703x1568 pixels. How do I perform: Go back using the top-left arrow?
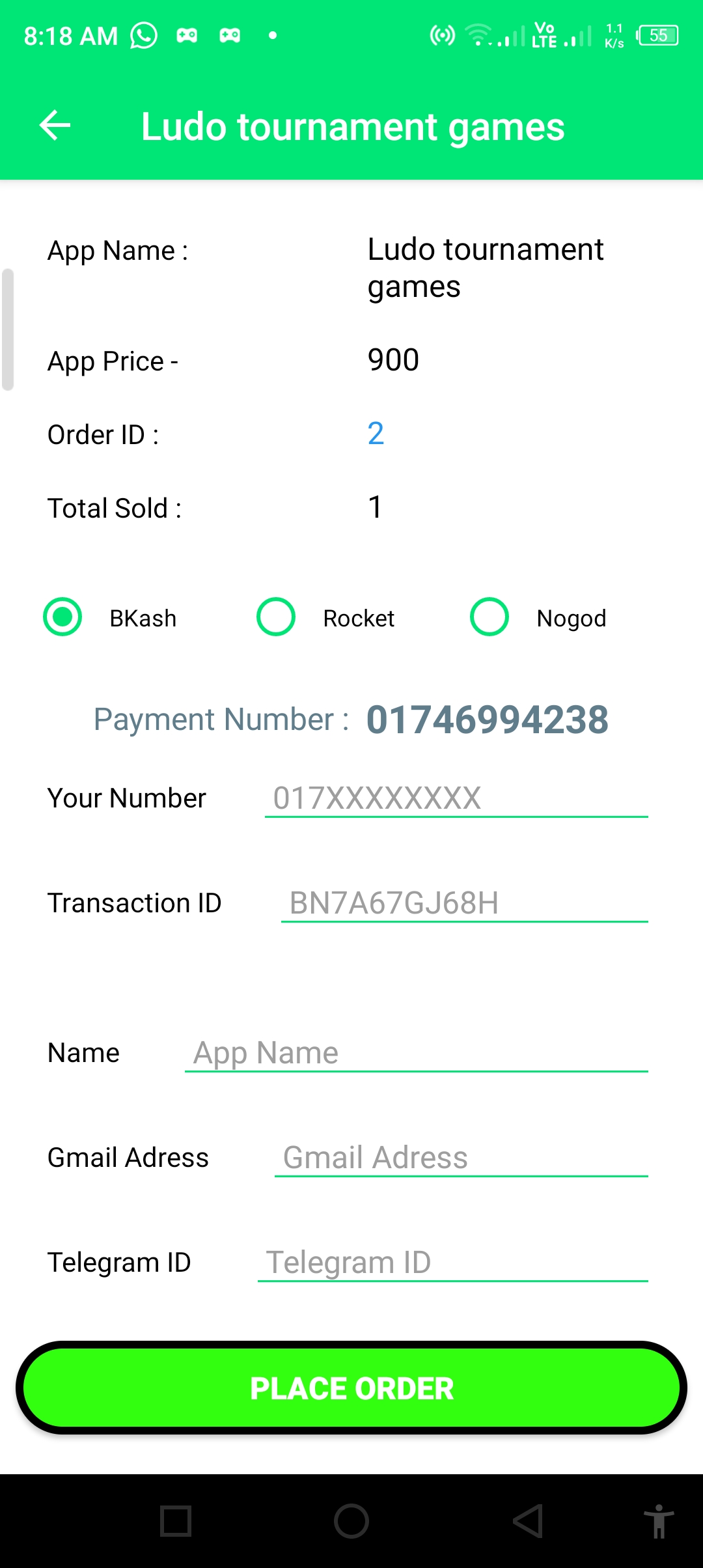(x=55, y=126)
